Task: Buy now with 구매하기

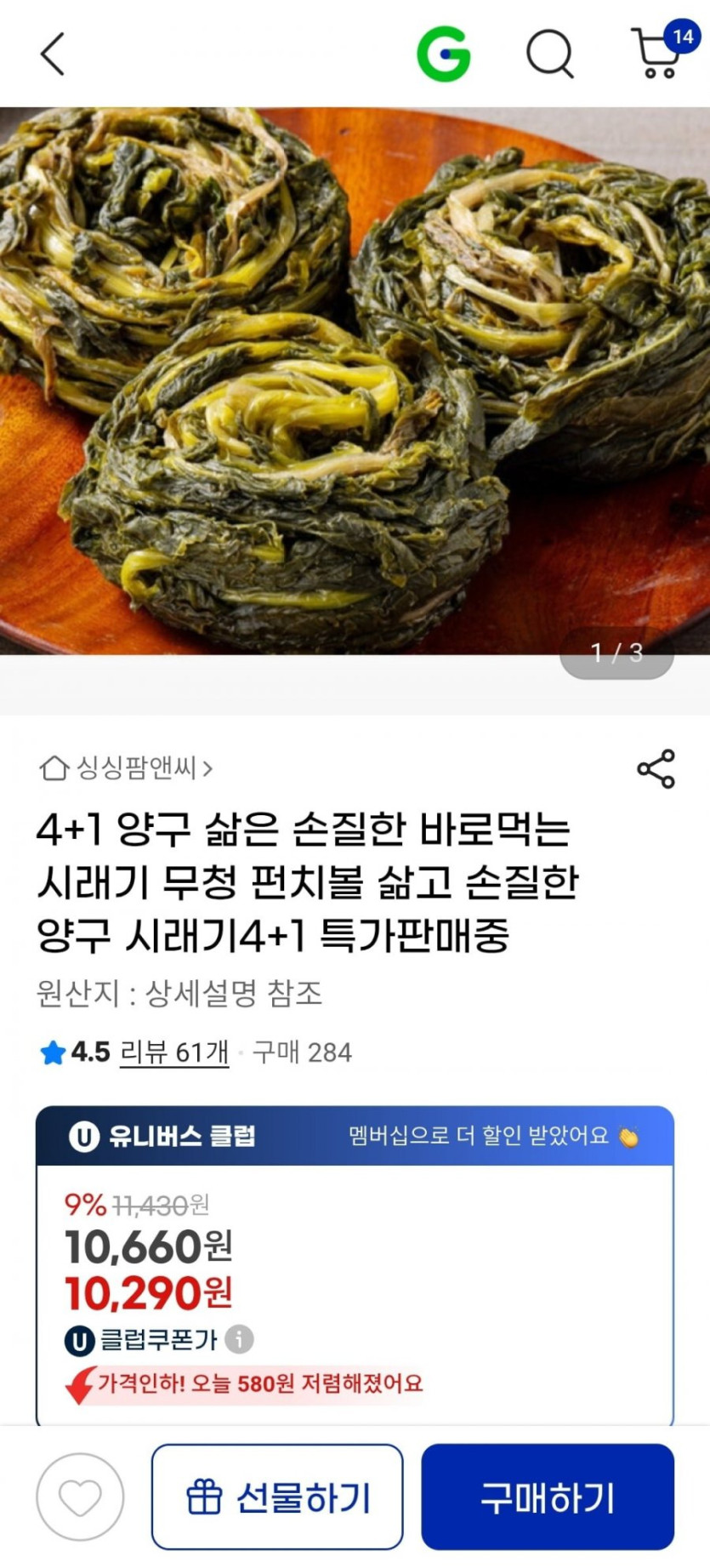Action: coord(548,1497)
